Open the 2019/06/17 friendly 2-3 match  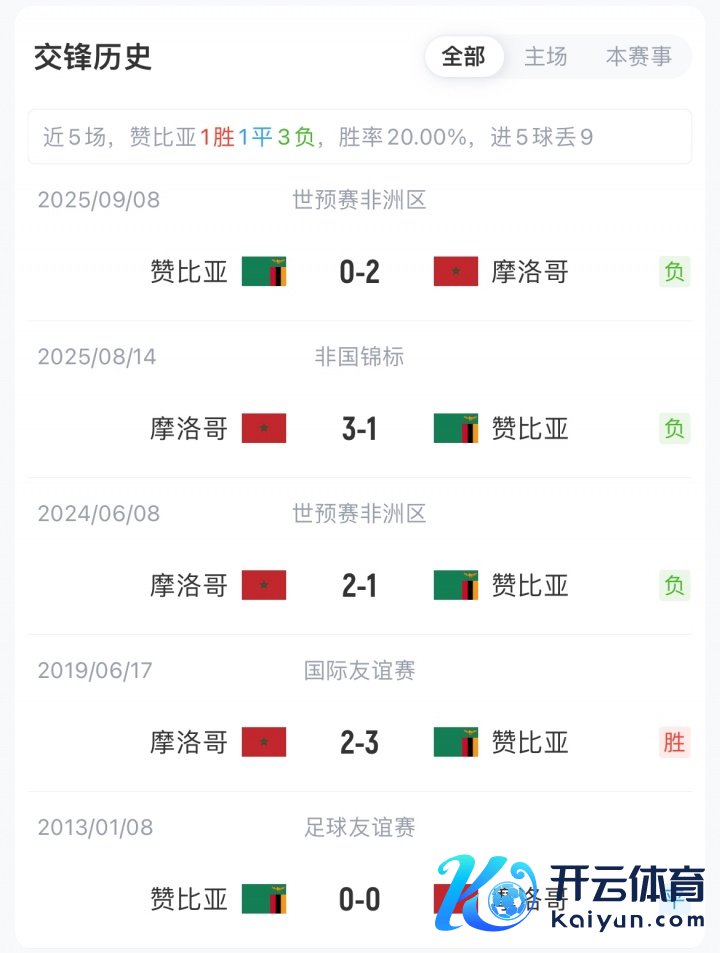(359, 742)
